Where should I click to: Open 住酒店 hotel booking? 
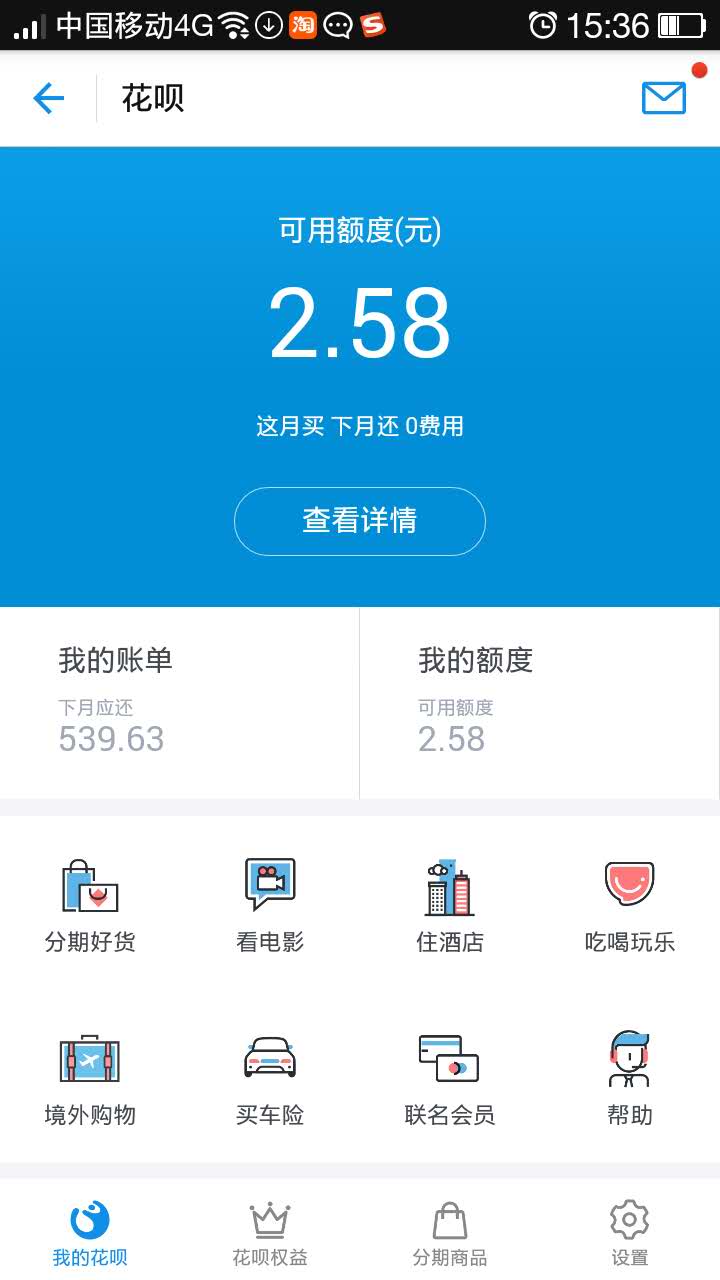(x=450, y=905)
